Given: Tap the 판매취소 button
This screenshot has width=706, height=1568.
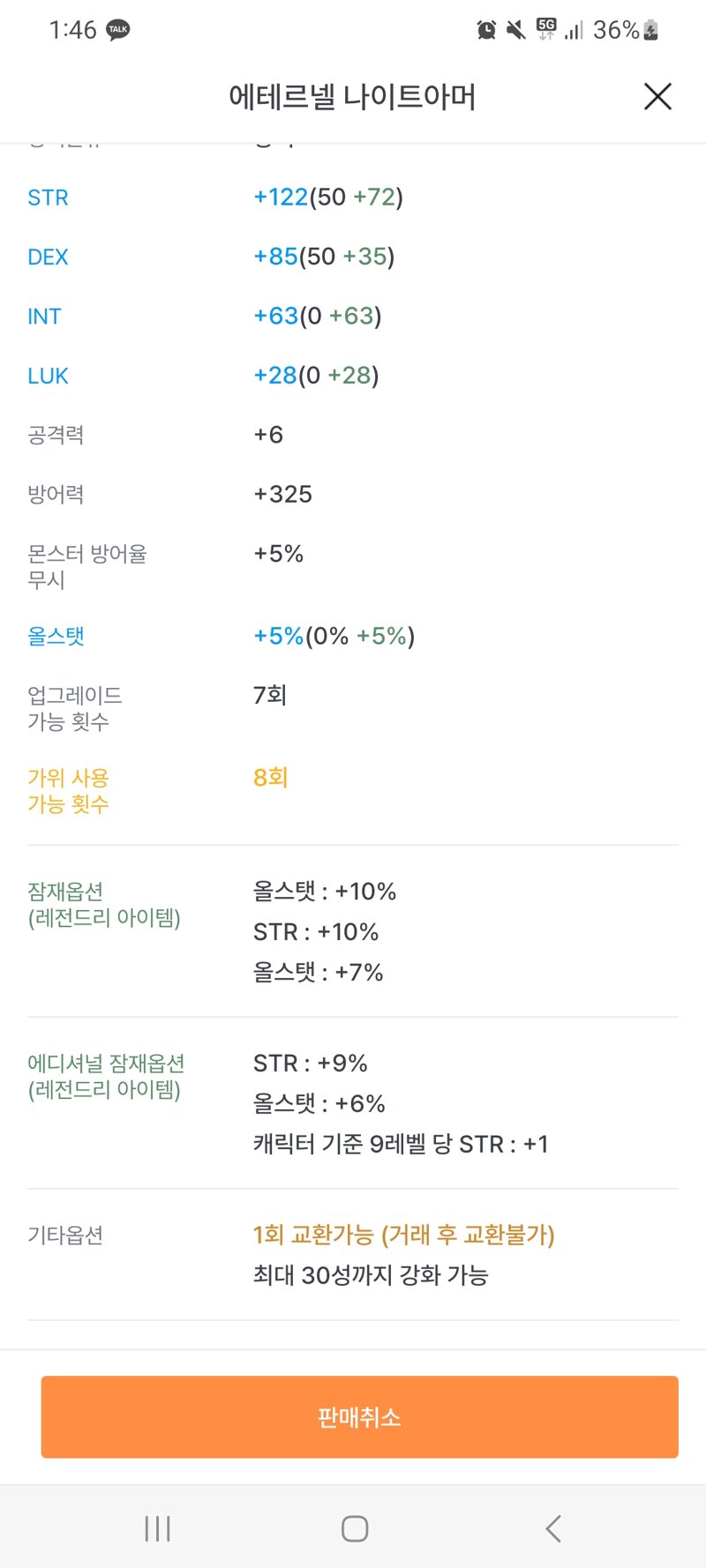Looking at the screenshot, I should point(359,1416).
